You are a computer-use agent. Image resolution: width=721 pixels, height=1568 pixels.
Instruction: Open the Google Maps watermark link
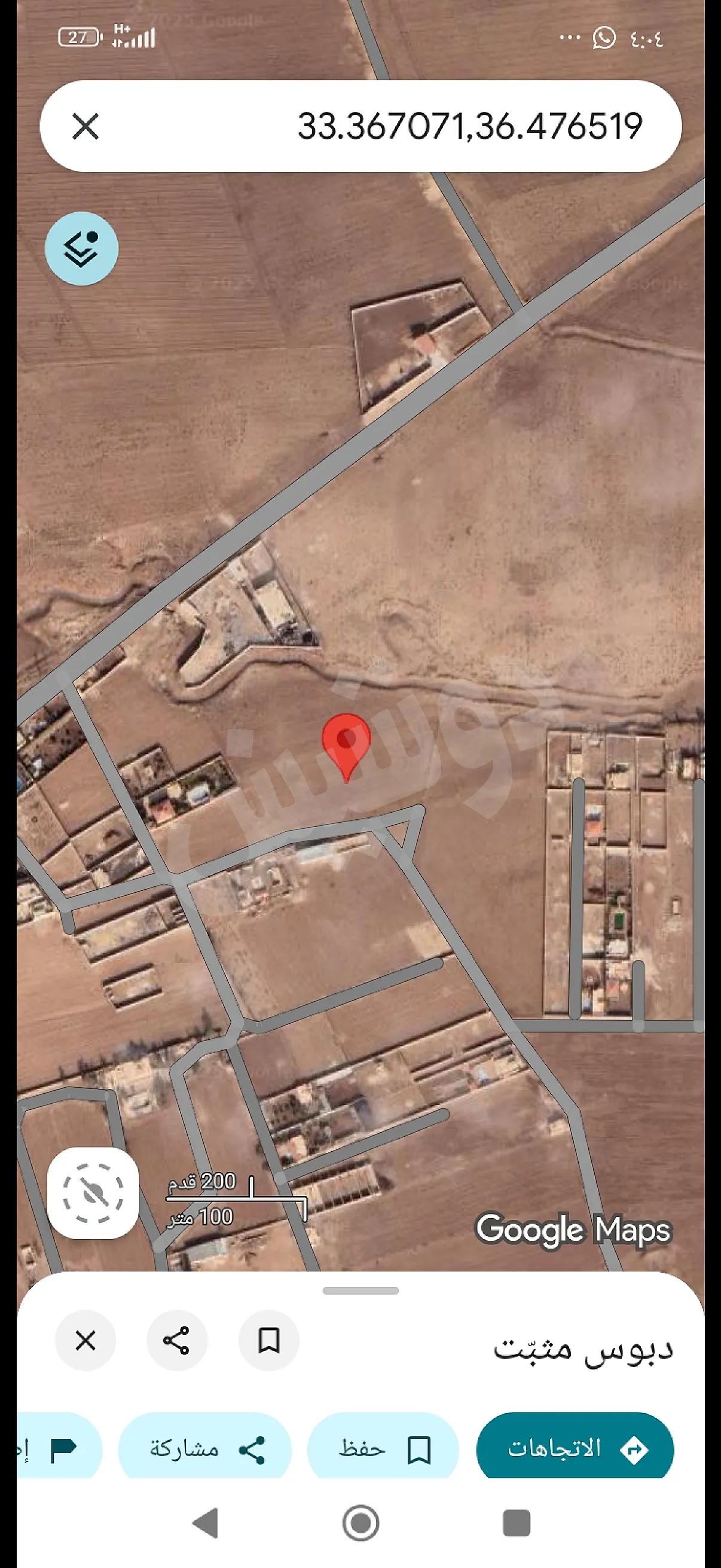point(573,1230)
